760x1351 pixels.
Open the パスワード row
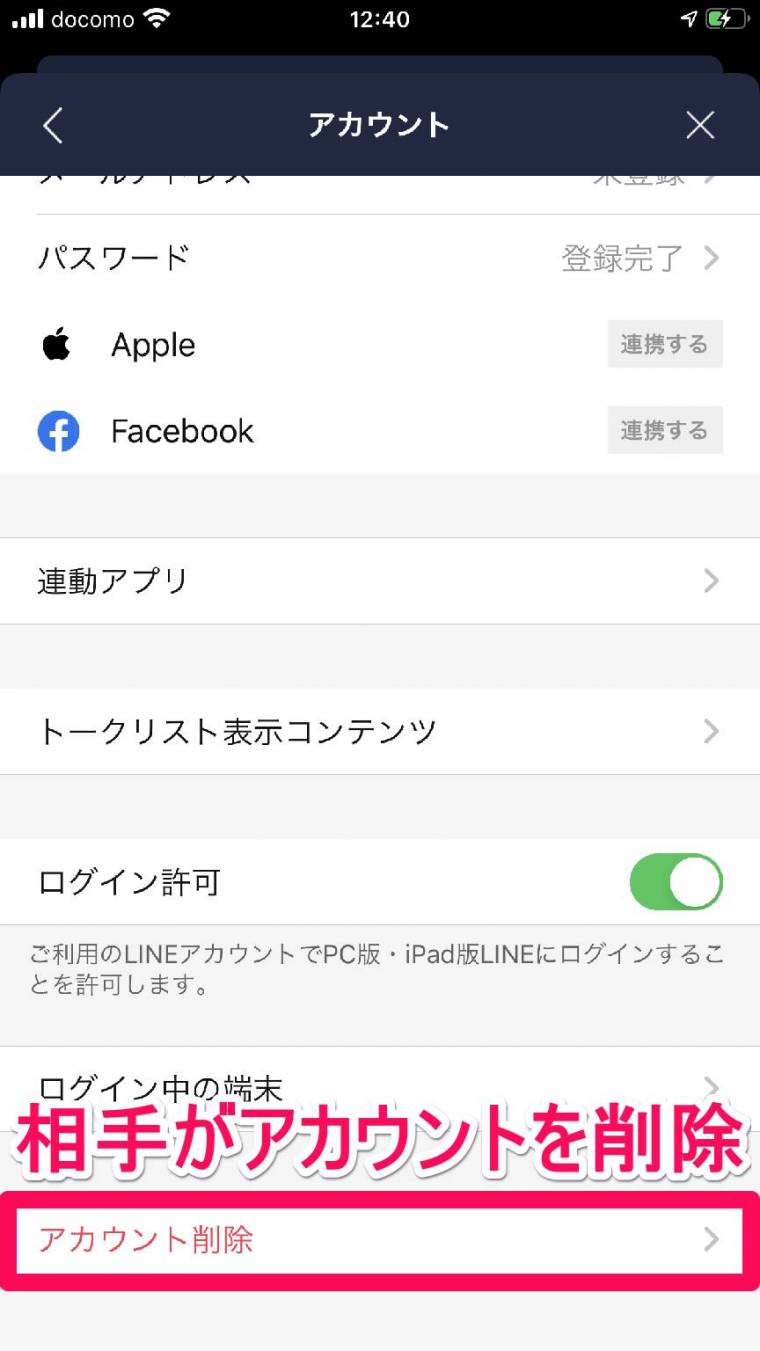(380, 258)
